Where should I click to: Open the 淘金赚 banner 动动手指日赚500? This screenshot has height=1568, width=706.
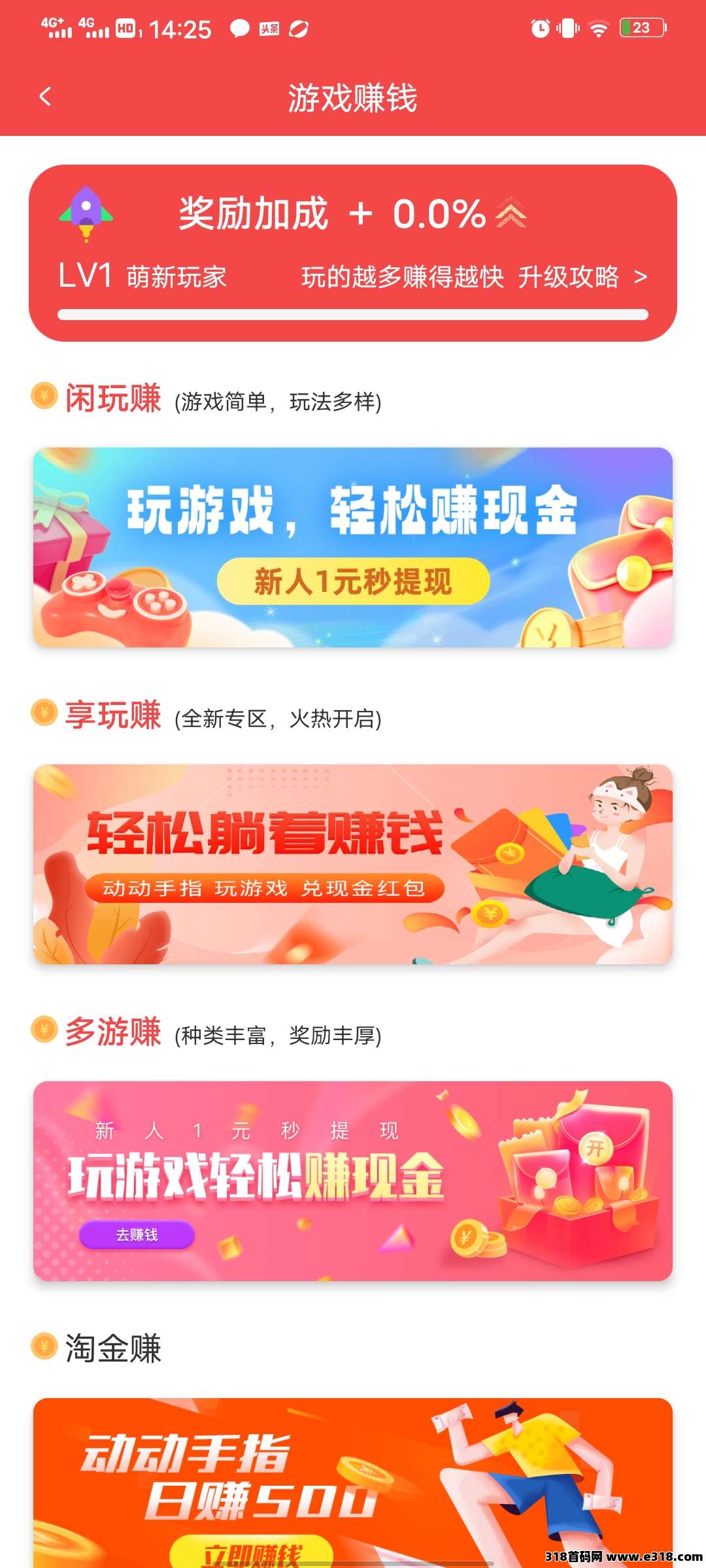(x=353, y=1483)
